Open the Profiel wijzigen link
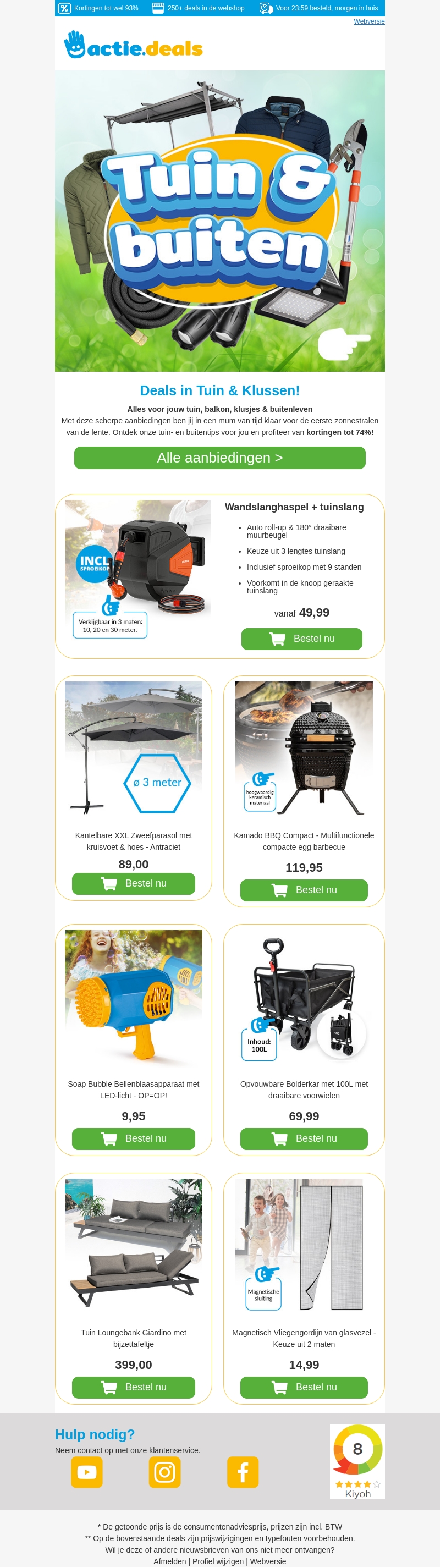440x1568 pixels. click(218, 1561)
